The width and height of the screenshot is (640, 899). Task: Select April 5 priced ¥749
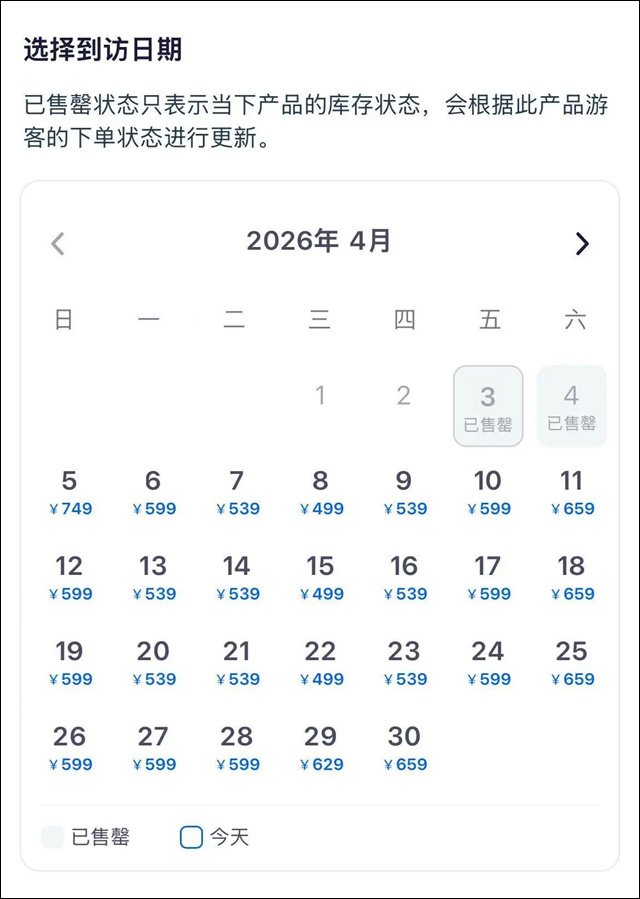(x=69, y=491)
